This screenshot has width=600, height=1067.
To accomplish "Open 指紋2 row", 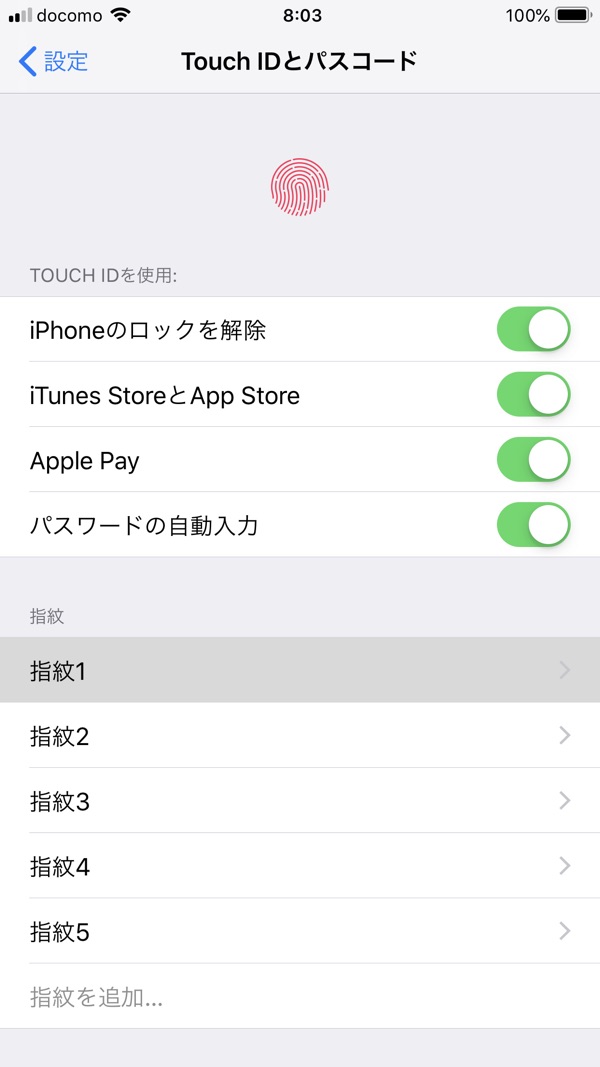I will 300,736.
